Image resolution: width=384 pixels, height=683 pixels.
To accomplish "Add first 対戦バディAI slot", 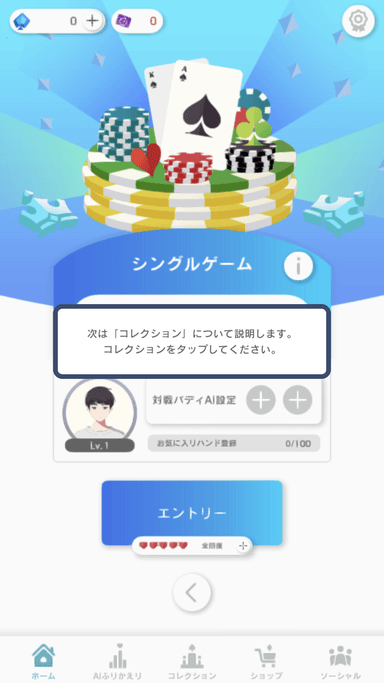I will point(261,399).
